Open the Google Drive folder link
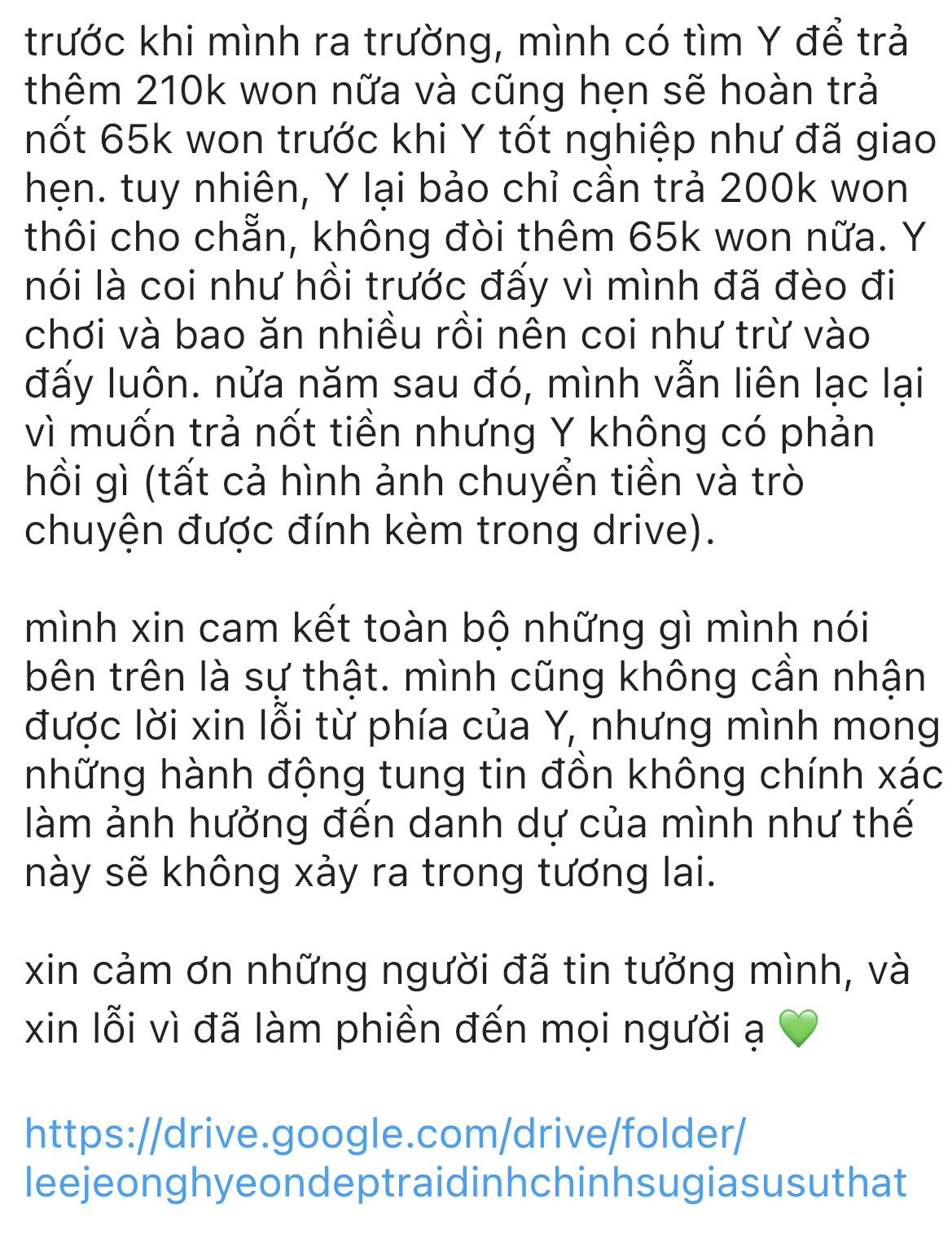 pyautogui.click(x=384, y=1134)
